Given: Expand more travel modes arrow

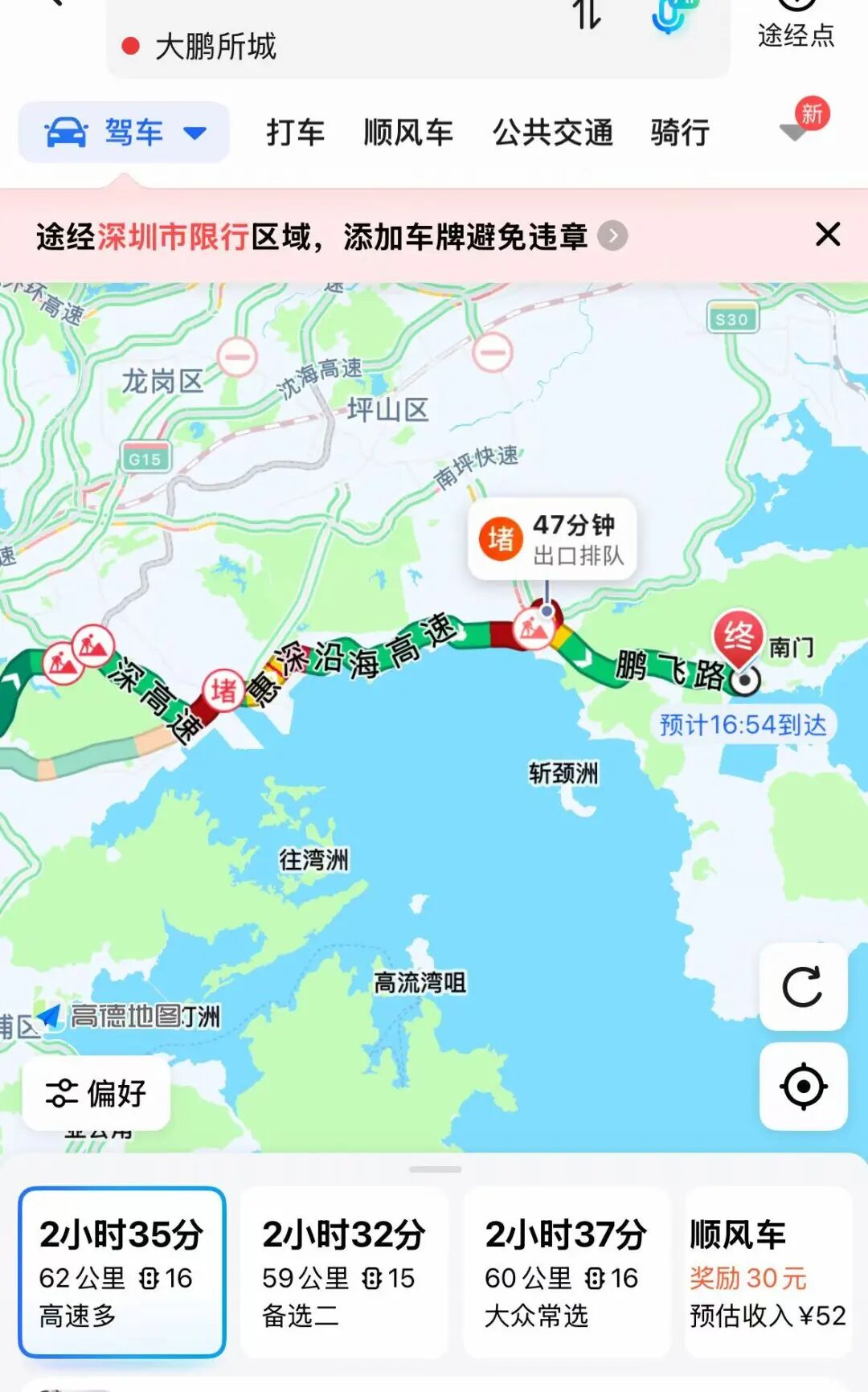Looking at the screenshot, I should tap(794, 132).
